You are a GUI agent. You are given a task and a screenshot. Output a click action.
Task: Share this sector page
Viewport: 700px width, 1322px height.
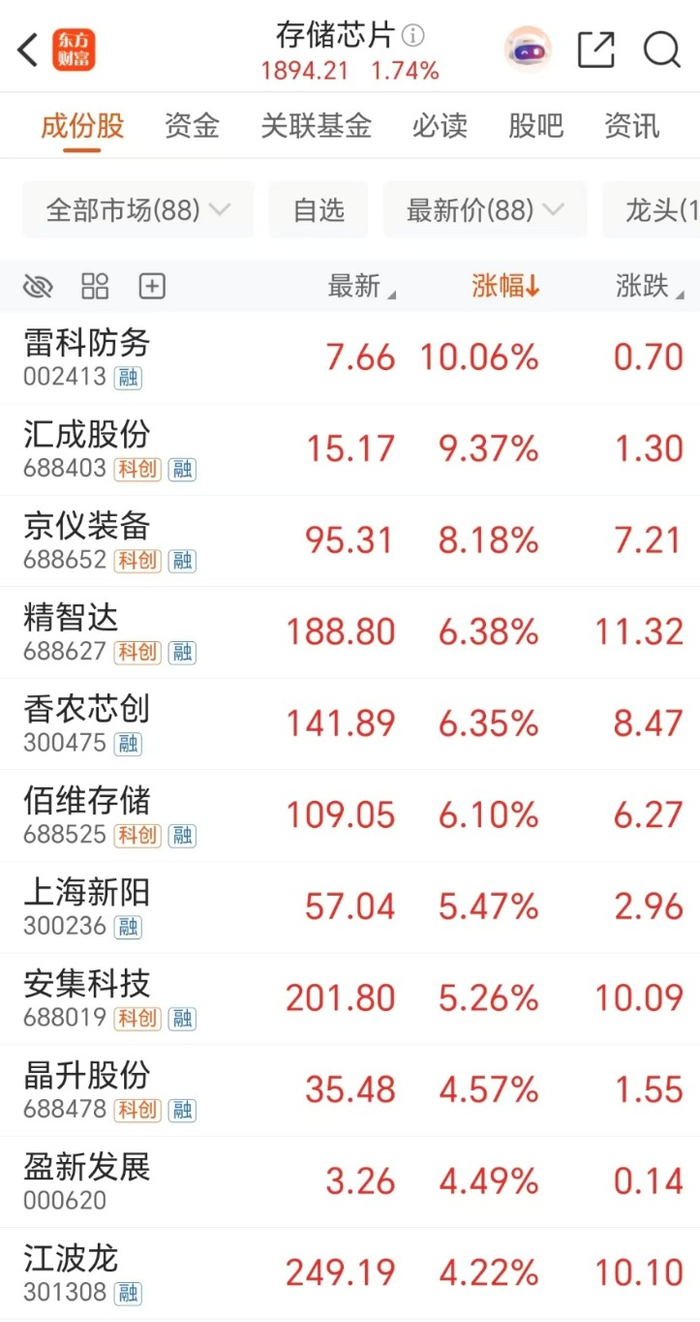[x=596, y=49]
